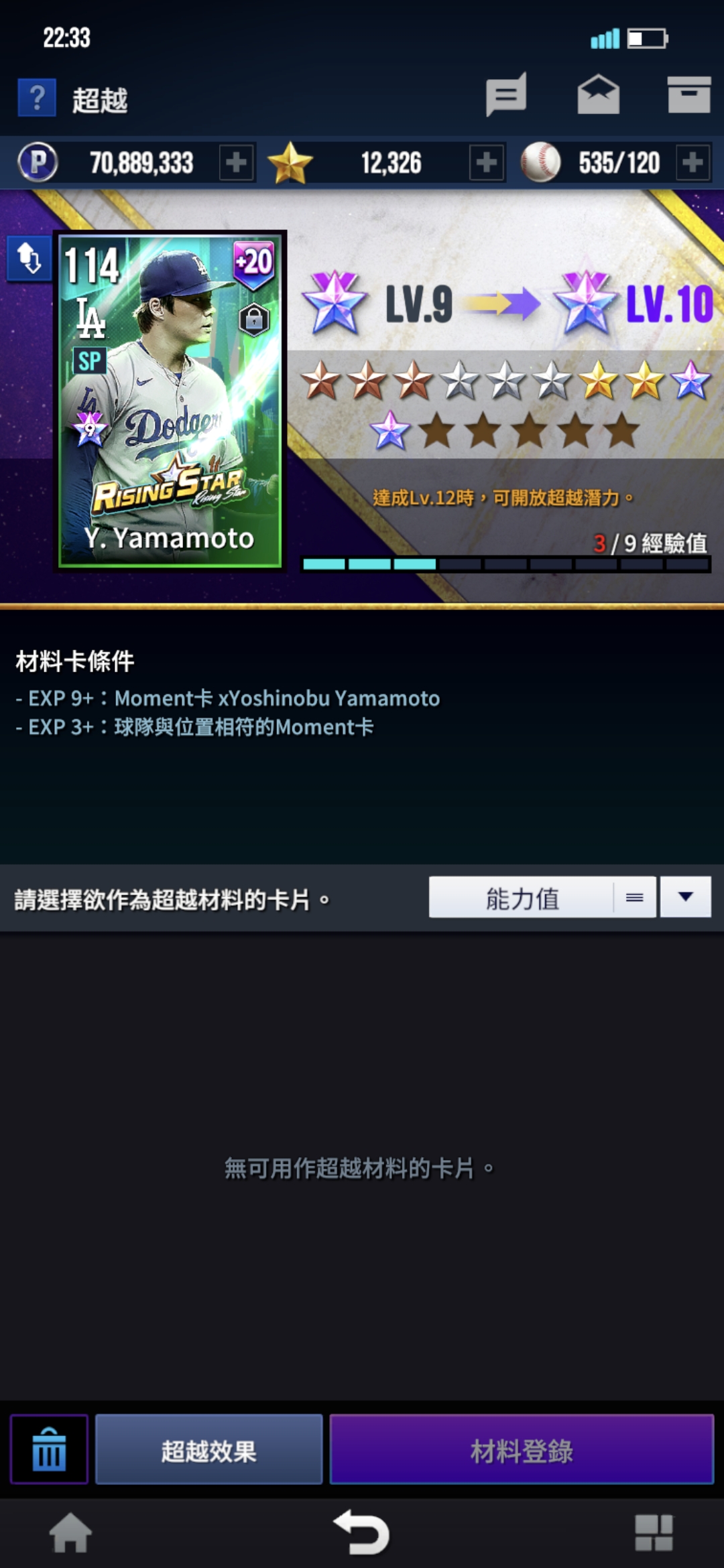Tap the 材料登錄 button
This screenshot has width=724, height=1568.
pyautogui.click(x=522, y=1449)
